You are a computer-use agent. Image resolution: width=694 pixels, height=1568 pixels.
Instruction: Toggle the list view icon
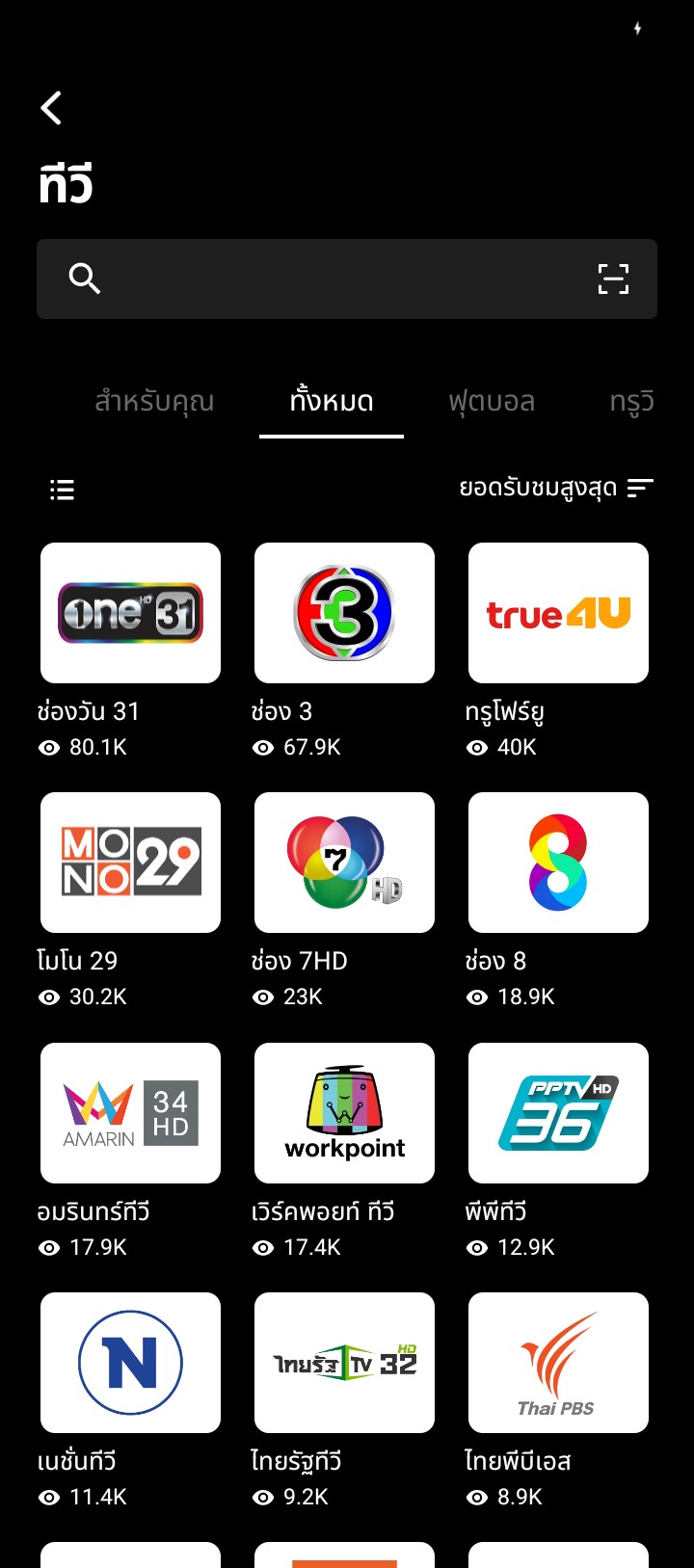(x=62, y=490)
